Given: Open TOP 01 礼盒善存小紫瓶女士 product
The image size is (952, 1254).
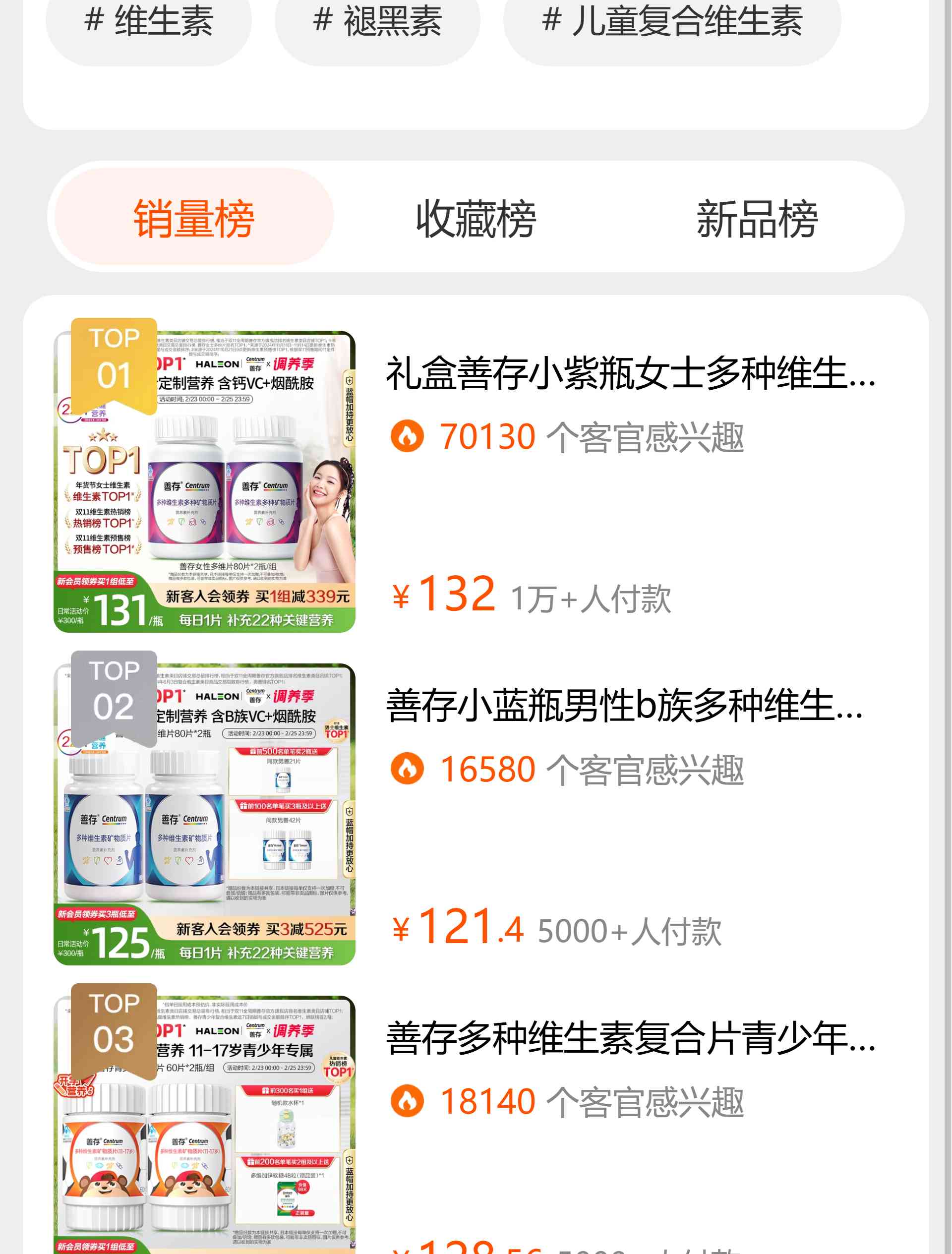Looking at the screenshot, I should 631,373.
